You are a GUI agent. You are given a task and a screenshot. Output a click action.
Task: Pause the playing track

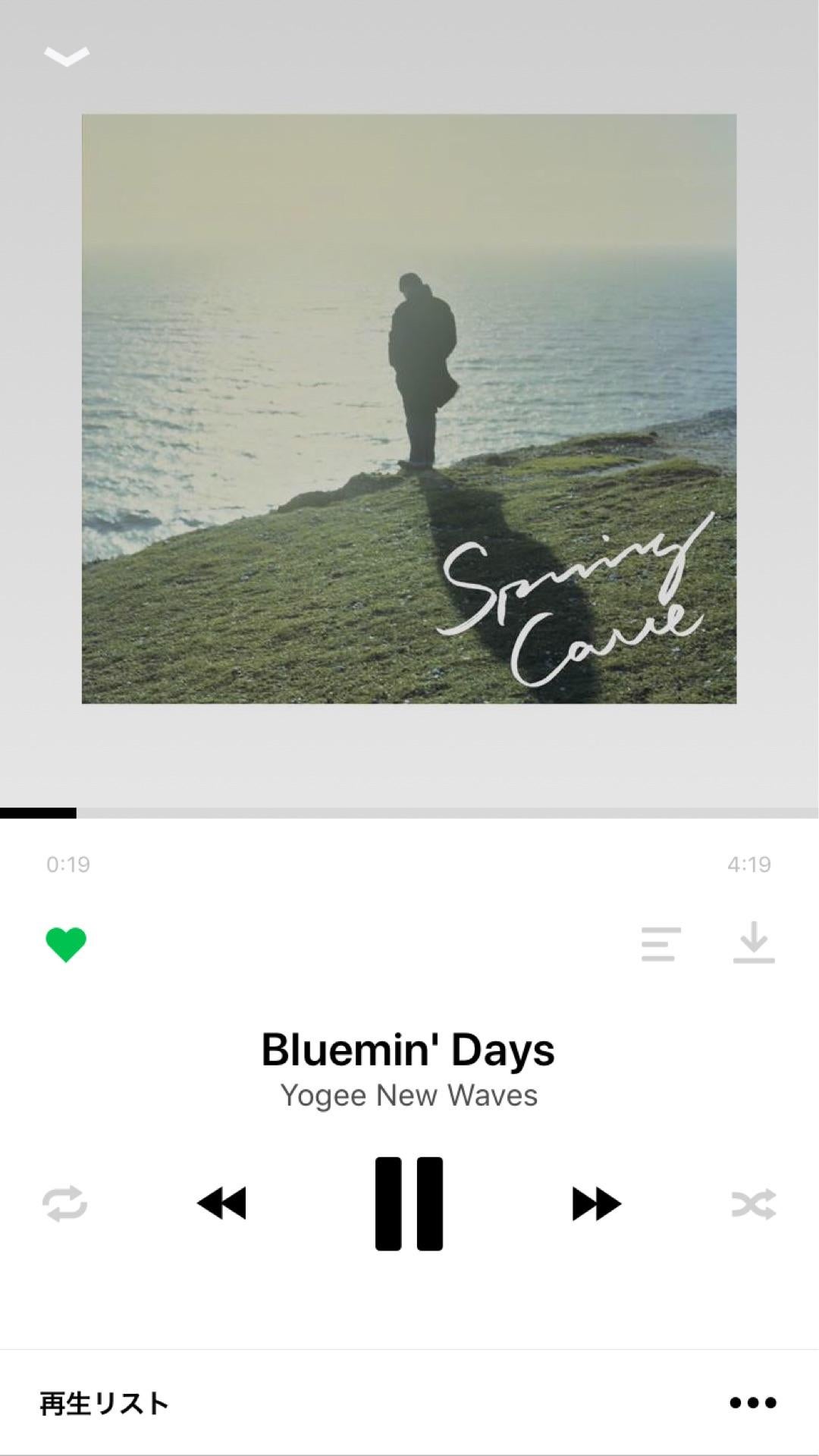click(x=409, y=1203)
